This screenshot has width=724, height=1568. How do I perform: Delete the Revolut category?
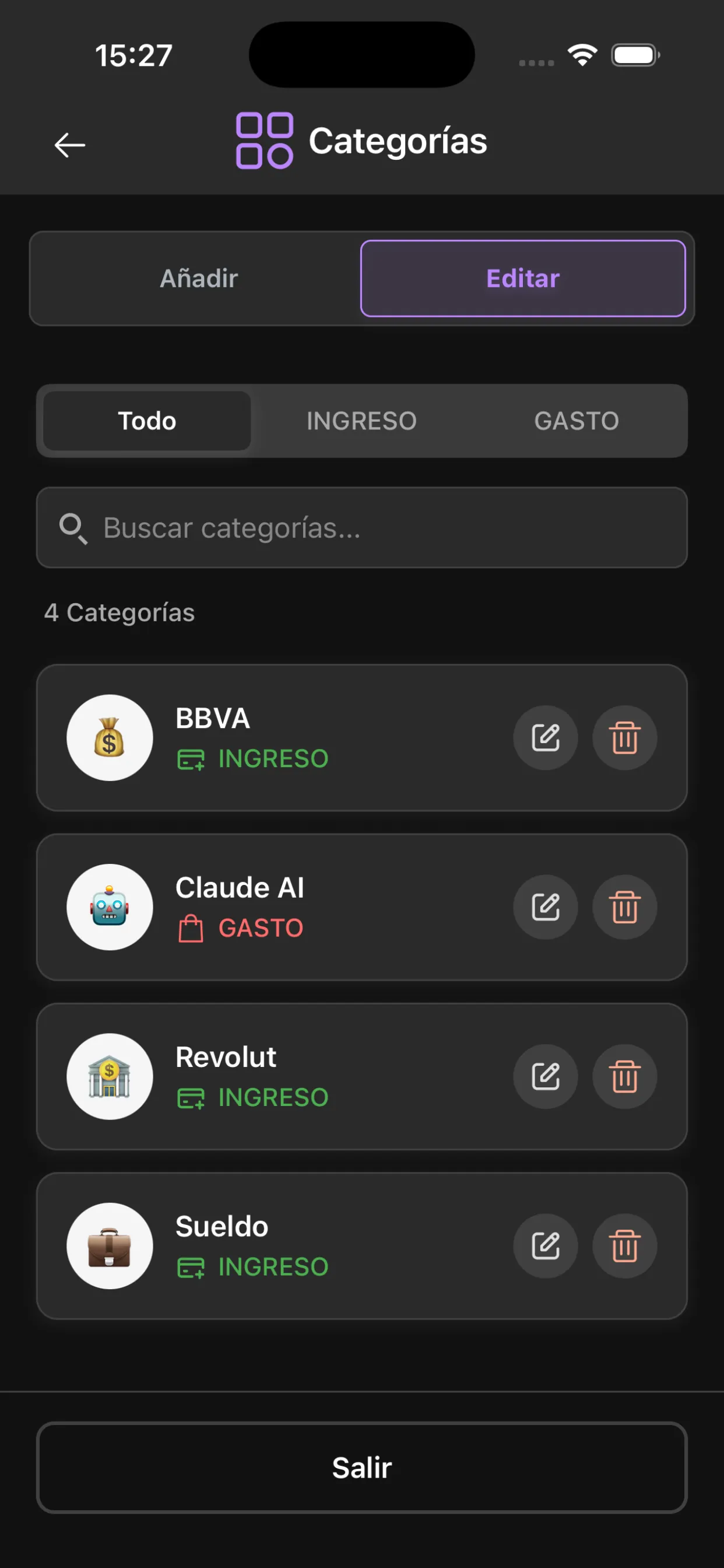(624, 1076)
